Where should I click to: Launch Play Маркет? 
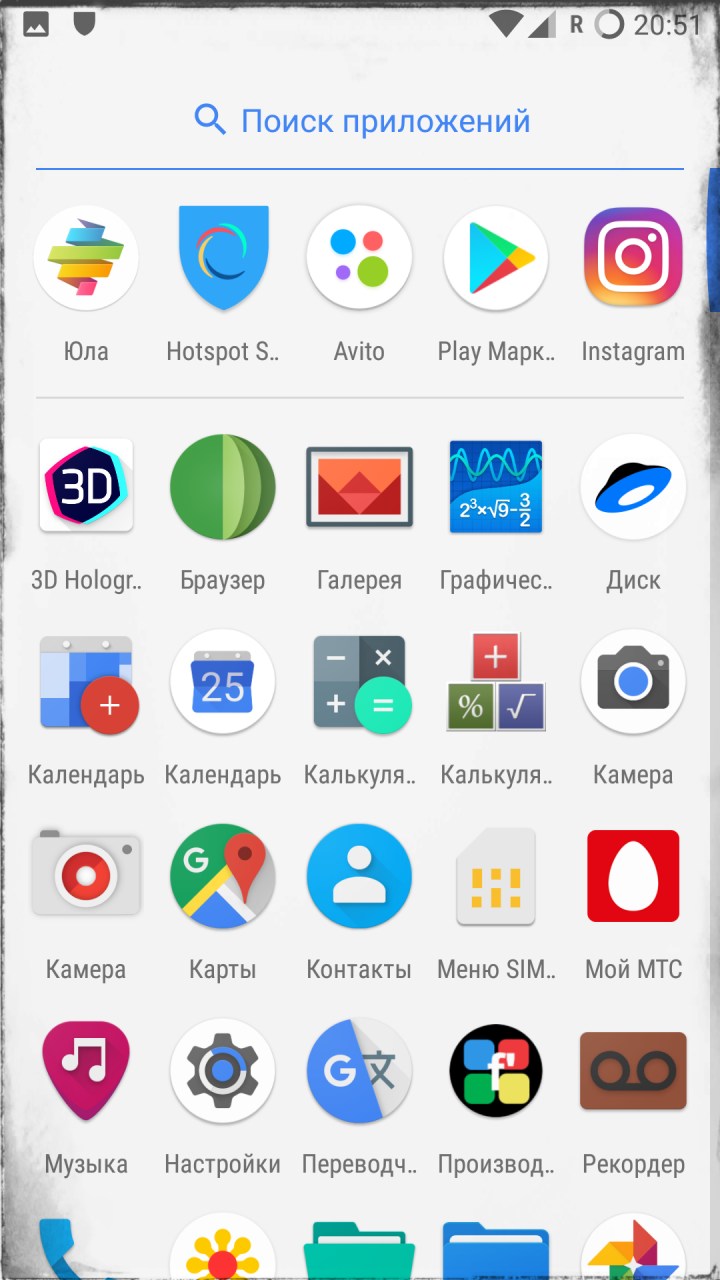point(496,258)
